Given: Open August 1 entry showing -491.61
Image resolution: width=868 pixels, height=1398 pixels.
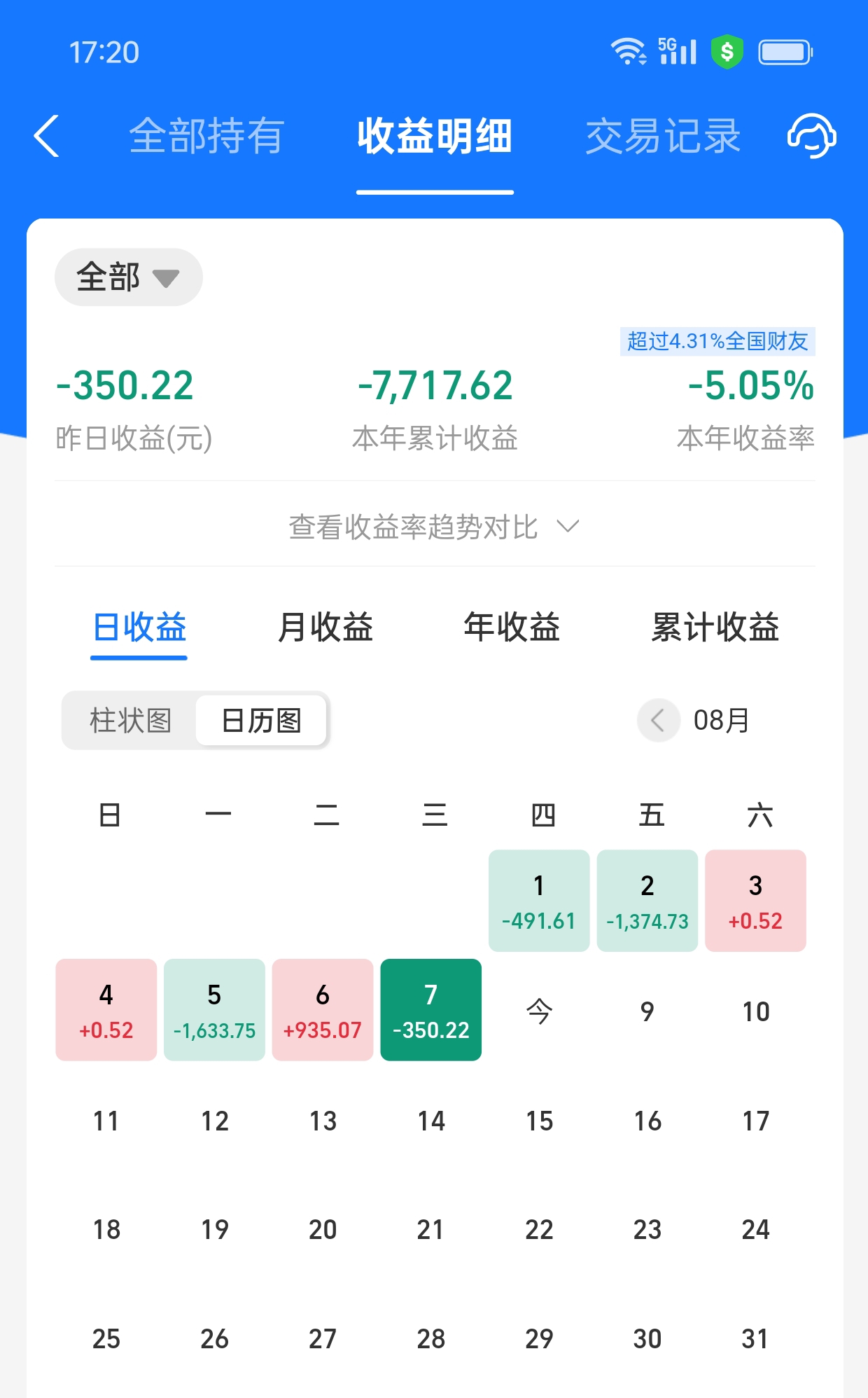Looking at the screenshot, I should [539, 901].
